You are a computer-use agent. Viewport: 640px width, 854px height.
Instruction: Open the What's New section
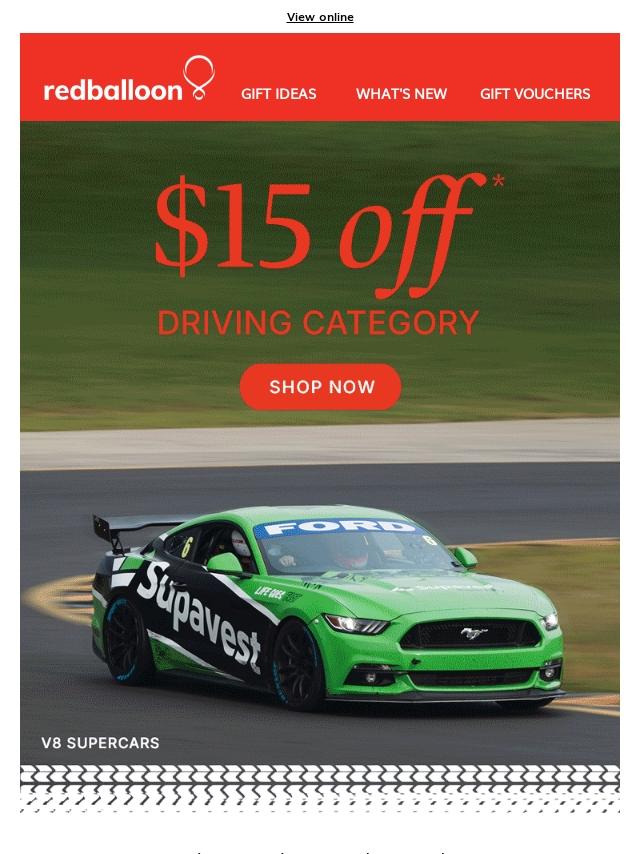tap(401, 94)
